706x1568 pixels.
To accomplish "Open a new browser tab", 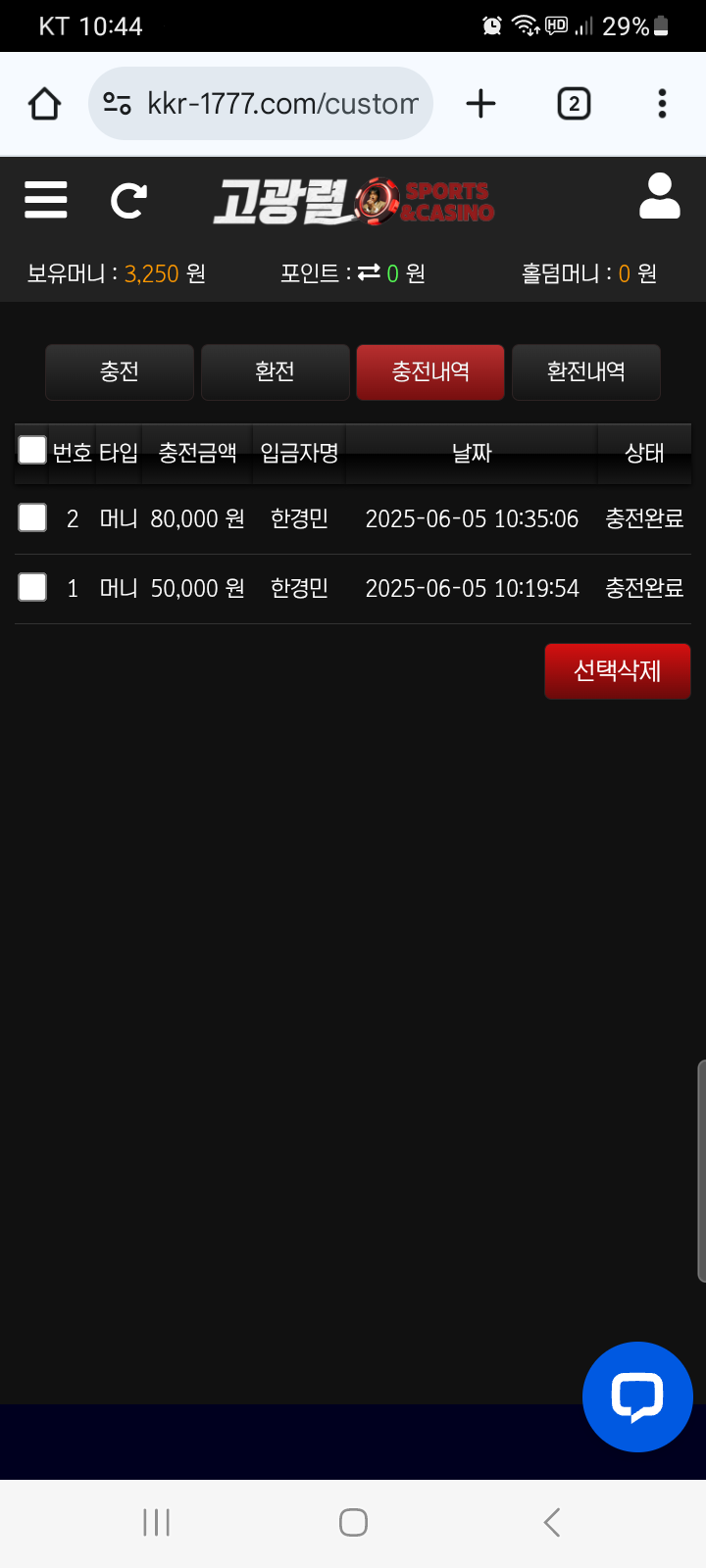I will pos(480,104).
